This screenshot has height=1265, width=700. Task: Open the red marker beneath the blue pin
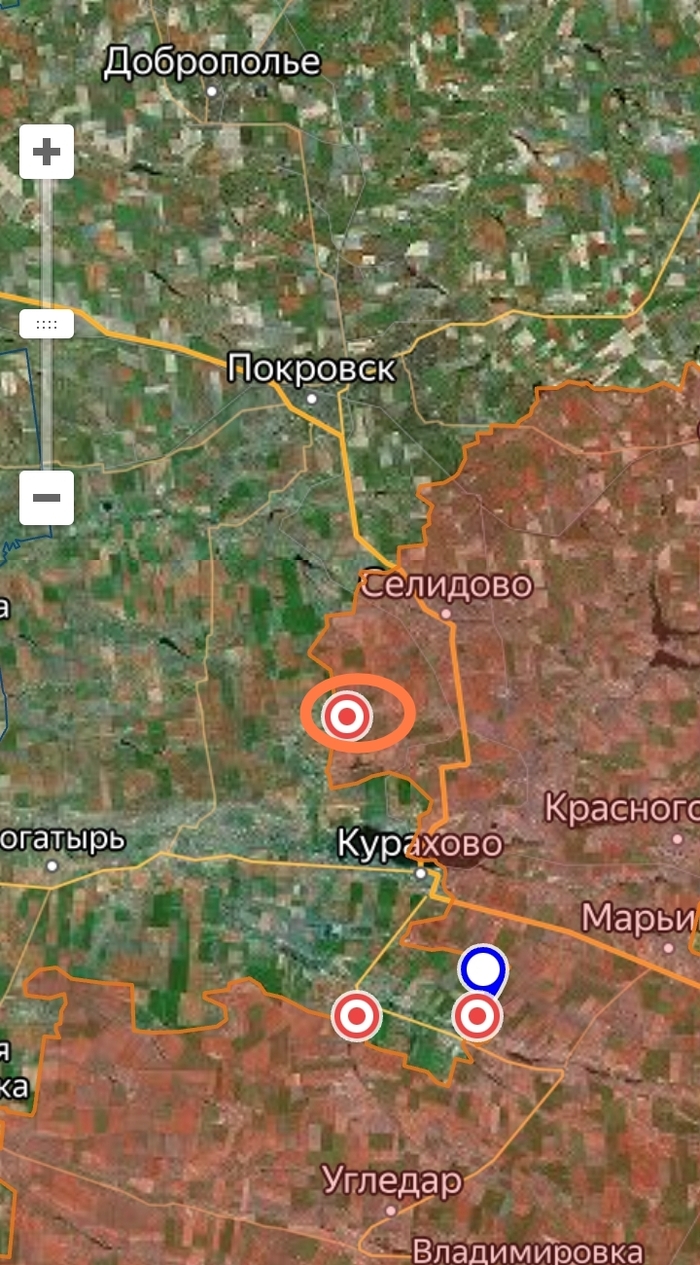(478, 1016)
